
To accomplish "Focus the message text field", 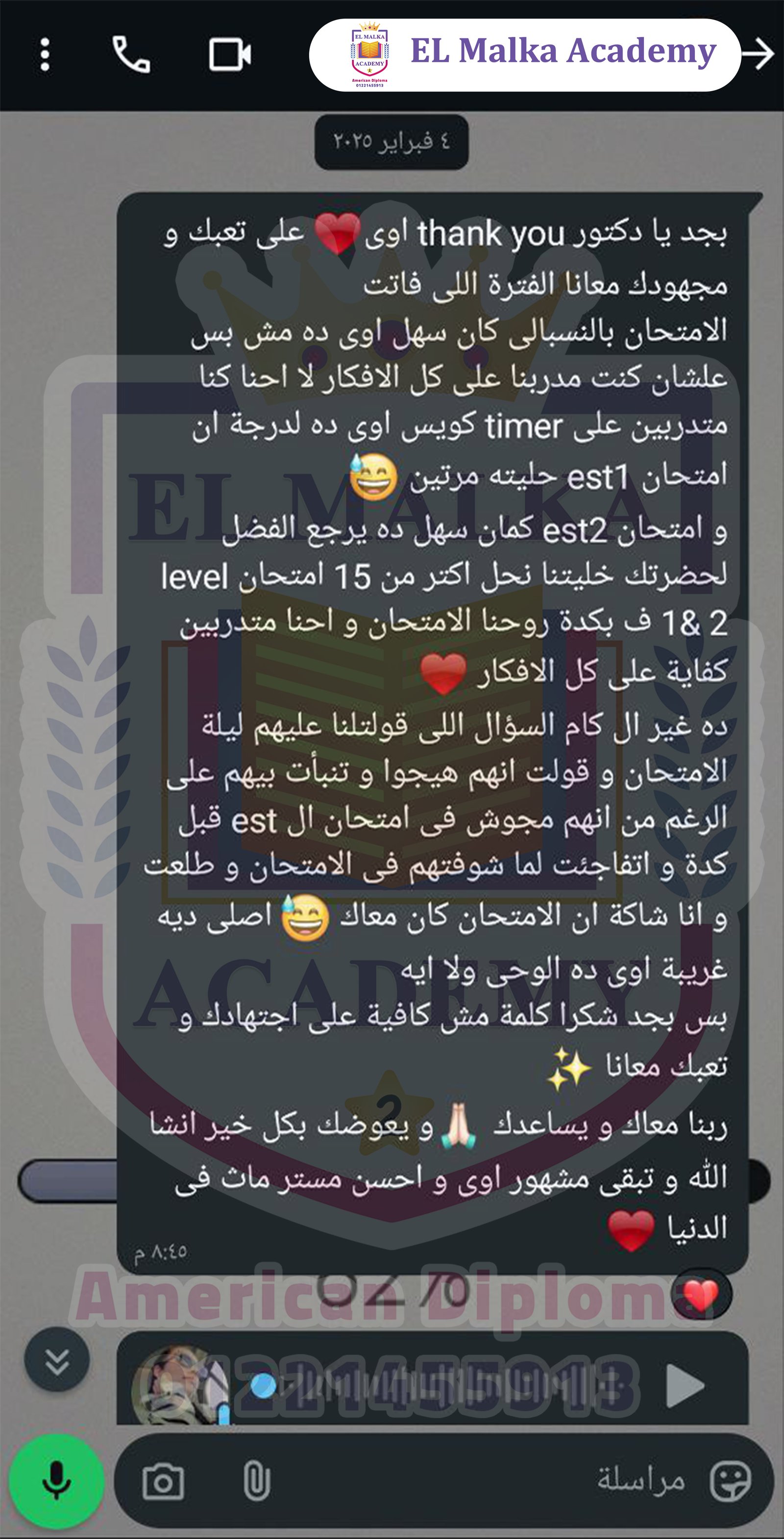I will pyautogui.click(x=478, y=1481).
